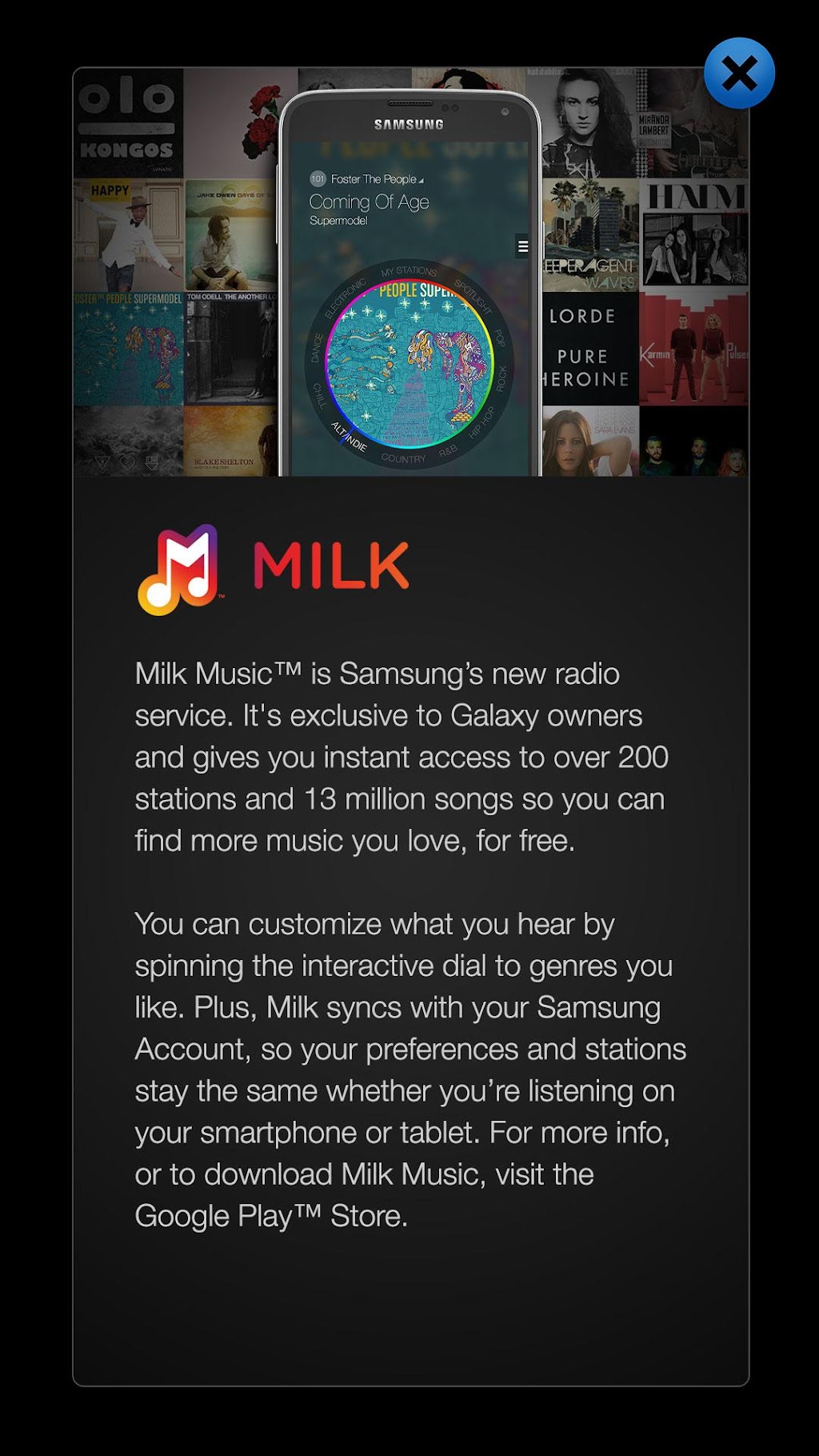Close the Milk Music info dialog
Image resolution: width=819 pixels, height=1456 pixels.
point(739,74)
